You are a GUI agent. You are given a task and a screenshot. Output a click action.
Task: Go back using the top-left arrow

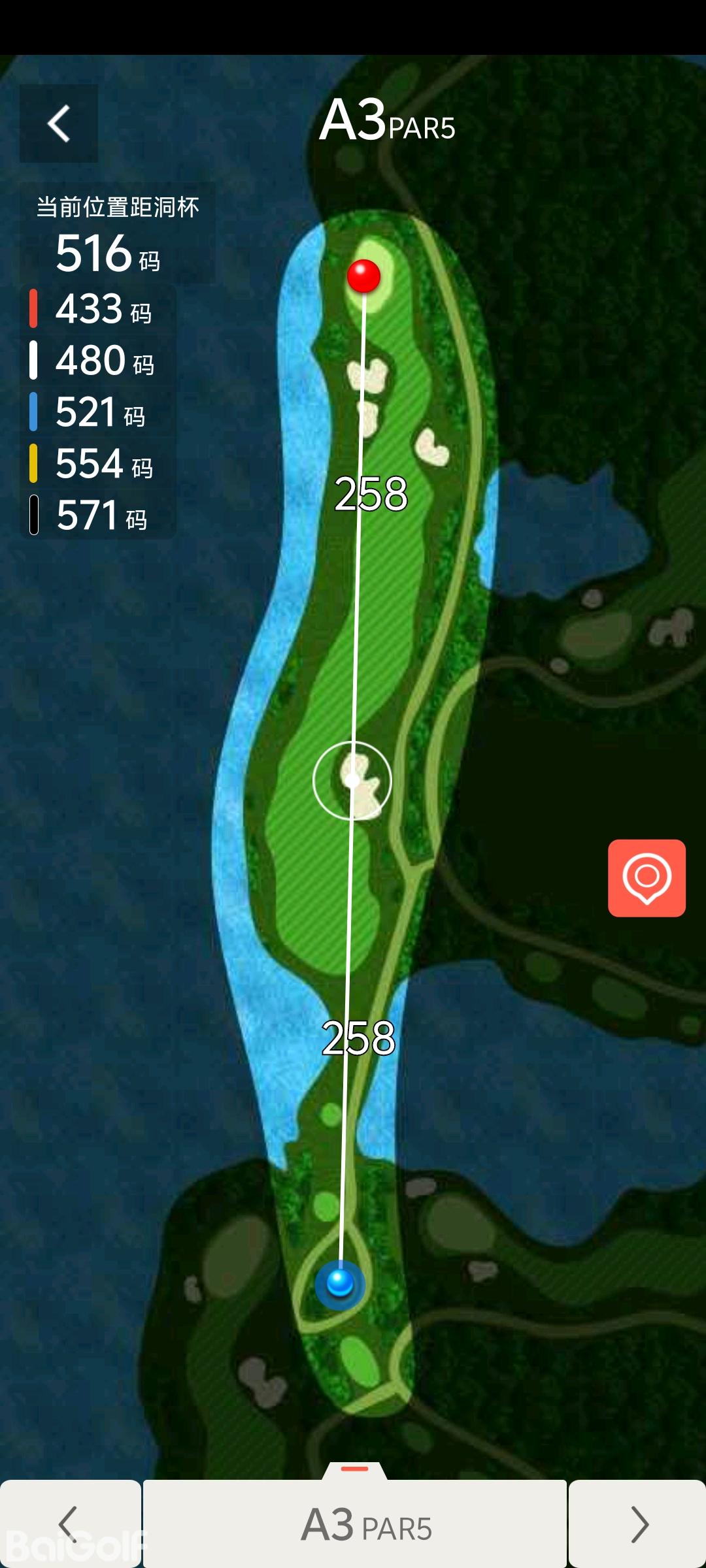tap(59, 123)
